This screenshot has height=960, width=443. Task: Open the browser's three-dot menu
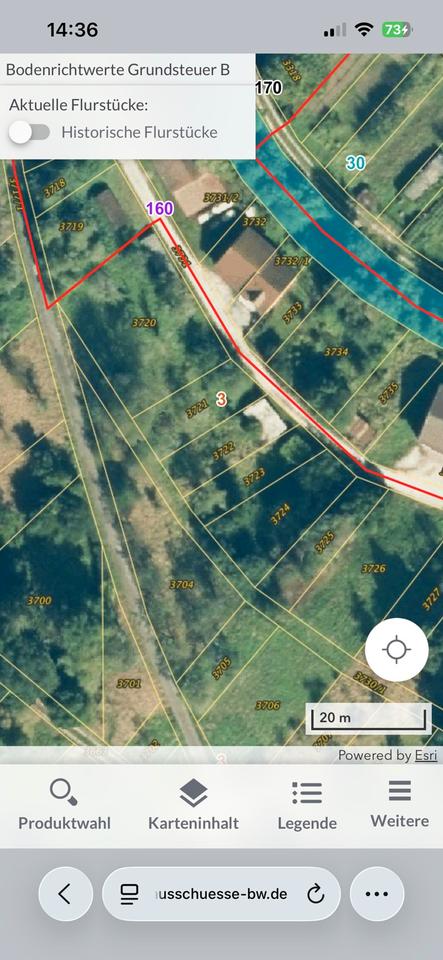coord(377,894)
